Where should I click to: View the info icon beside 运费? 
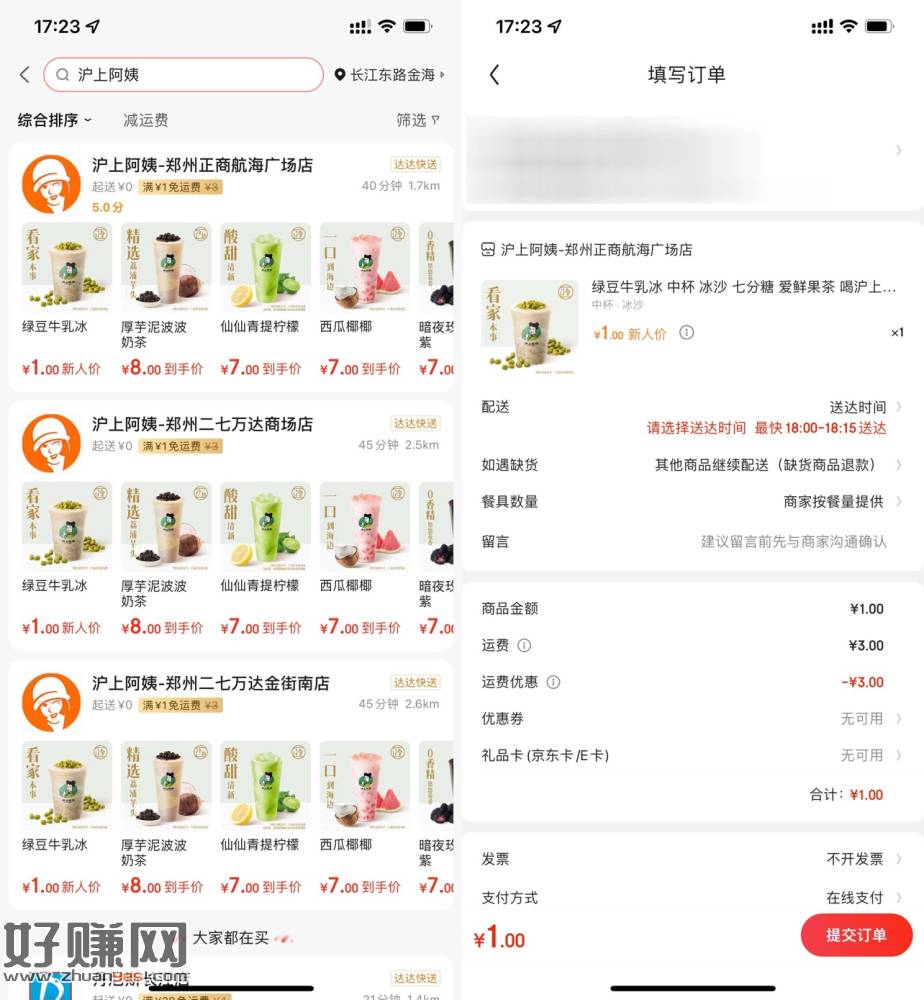tap(524, 646)
